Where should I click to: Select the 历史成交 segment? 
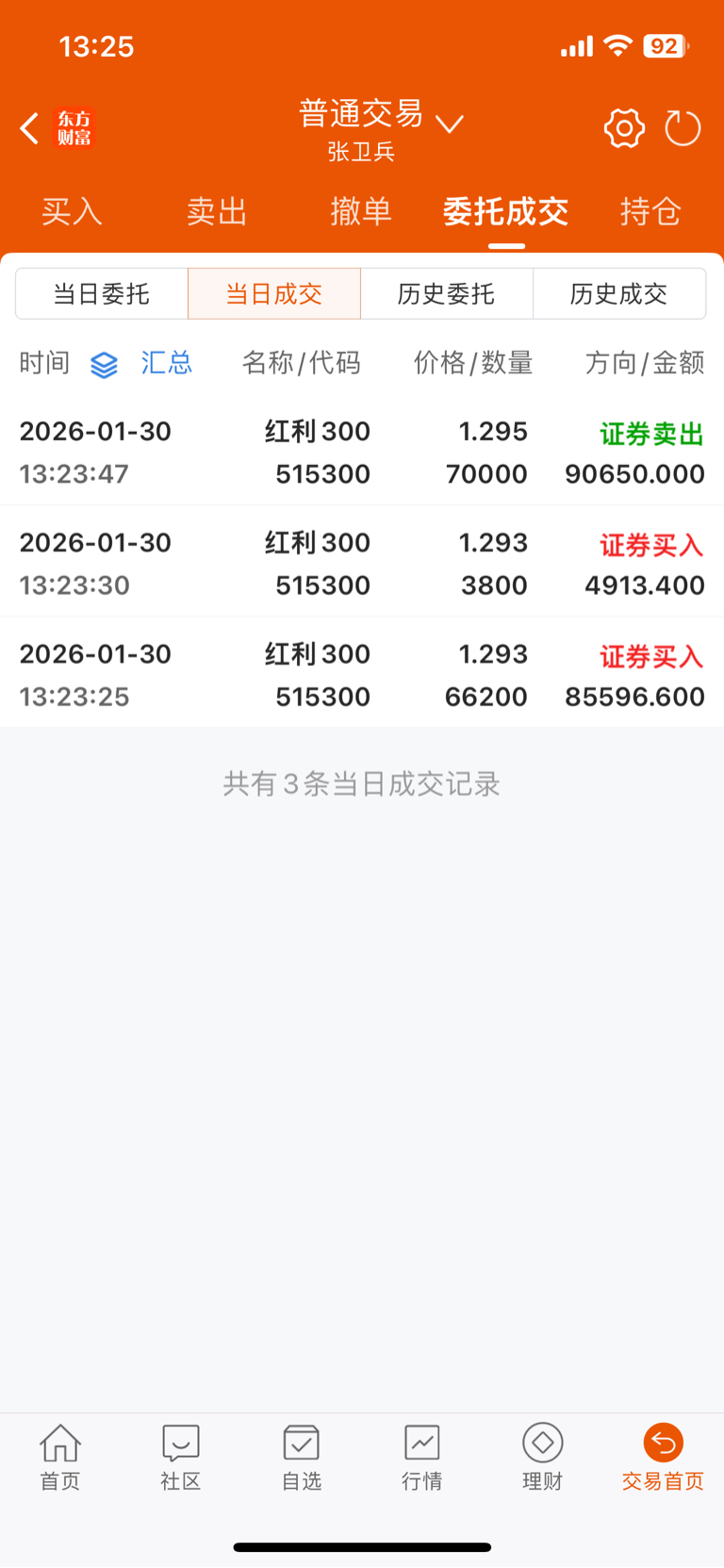tap(619, 293)
